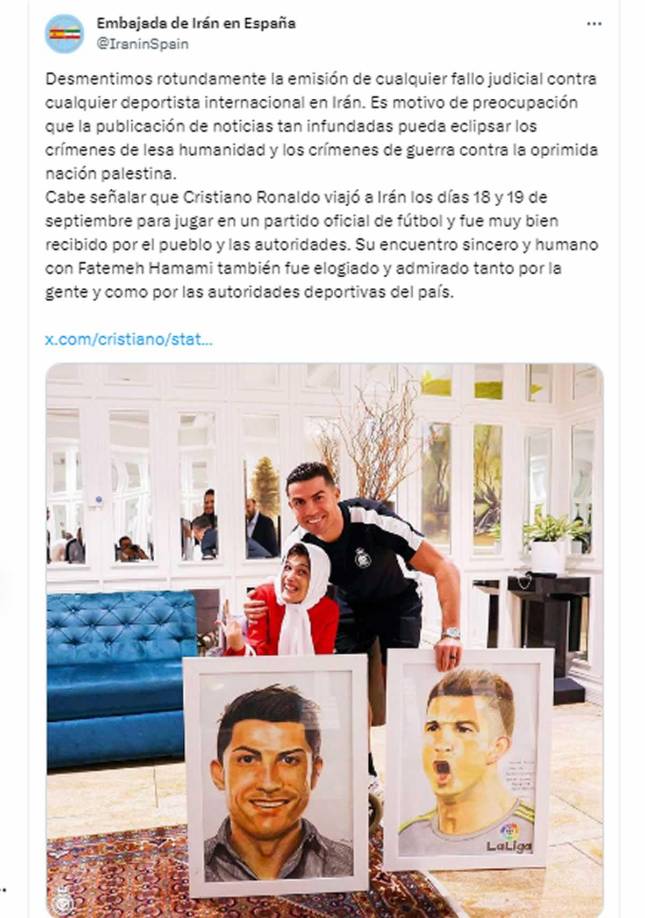The width and height of the screenshot is (645, 918).
Task: Open the tweet's overflow menu
Action: (x=594, y=23)
